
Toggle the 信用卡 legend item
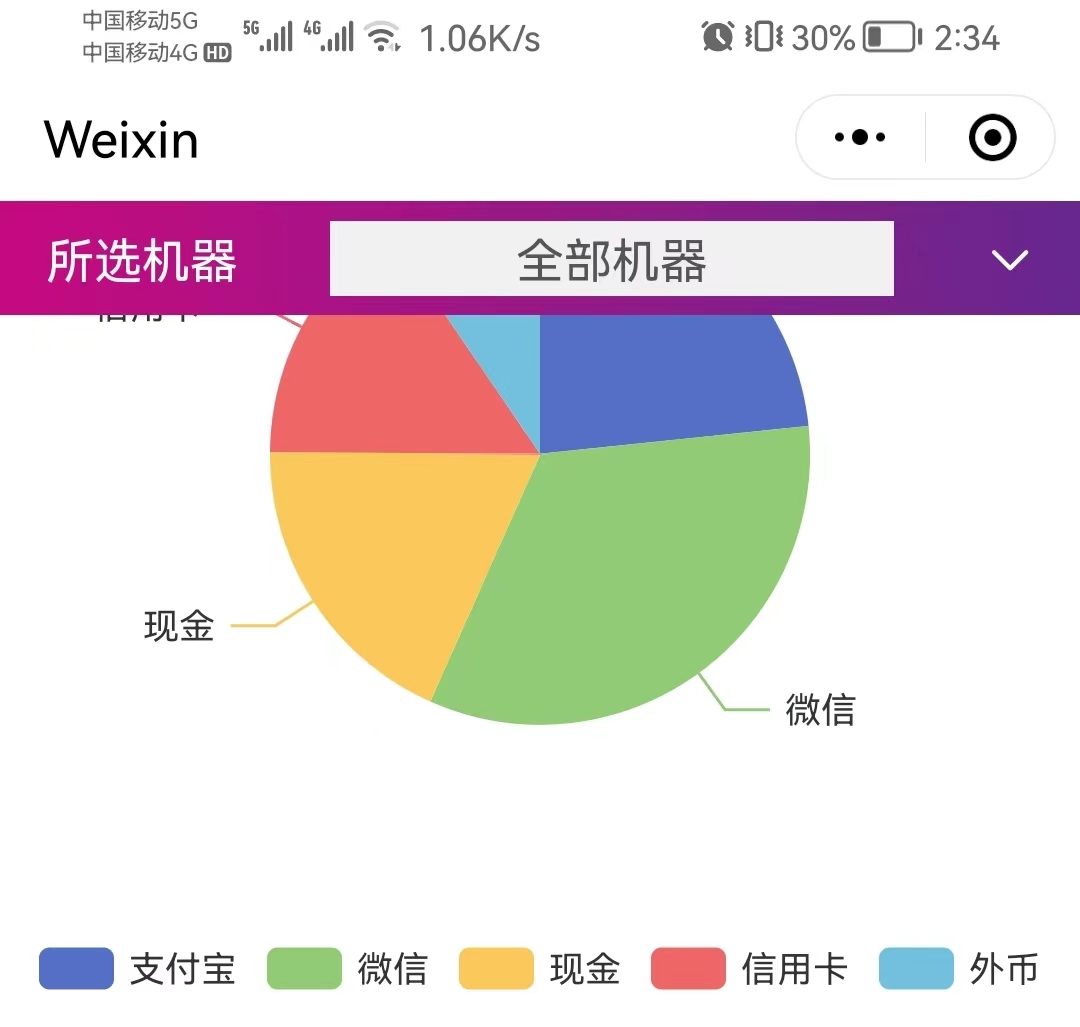pos(749,968)
